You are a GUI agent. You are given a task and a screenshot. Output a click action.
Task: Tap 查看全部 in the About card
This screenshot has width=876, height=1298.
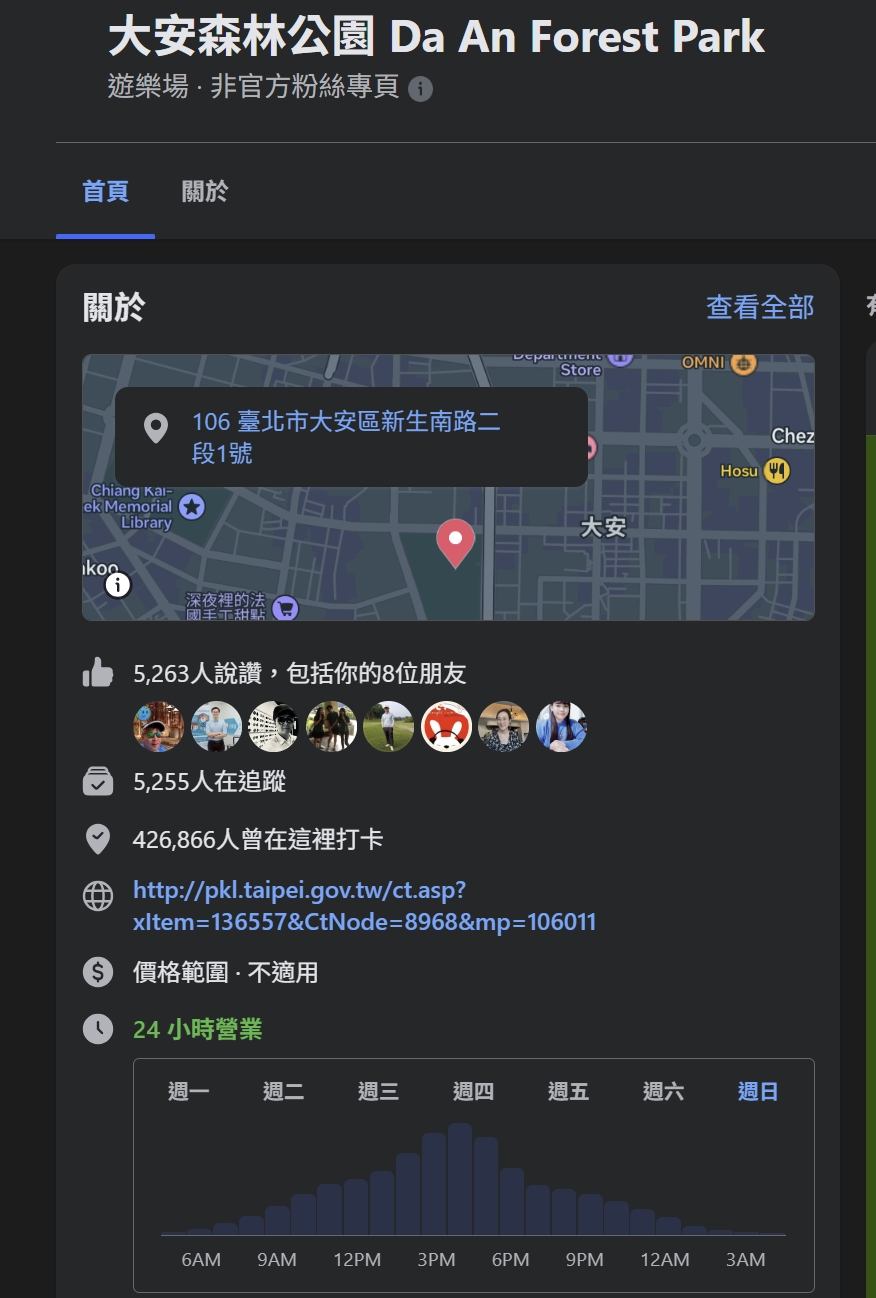760,307
